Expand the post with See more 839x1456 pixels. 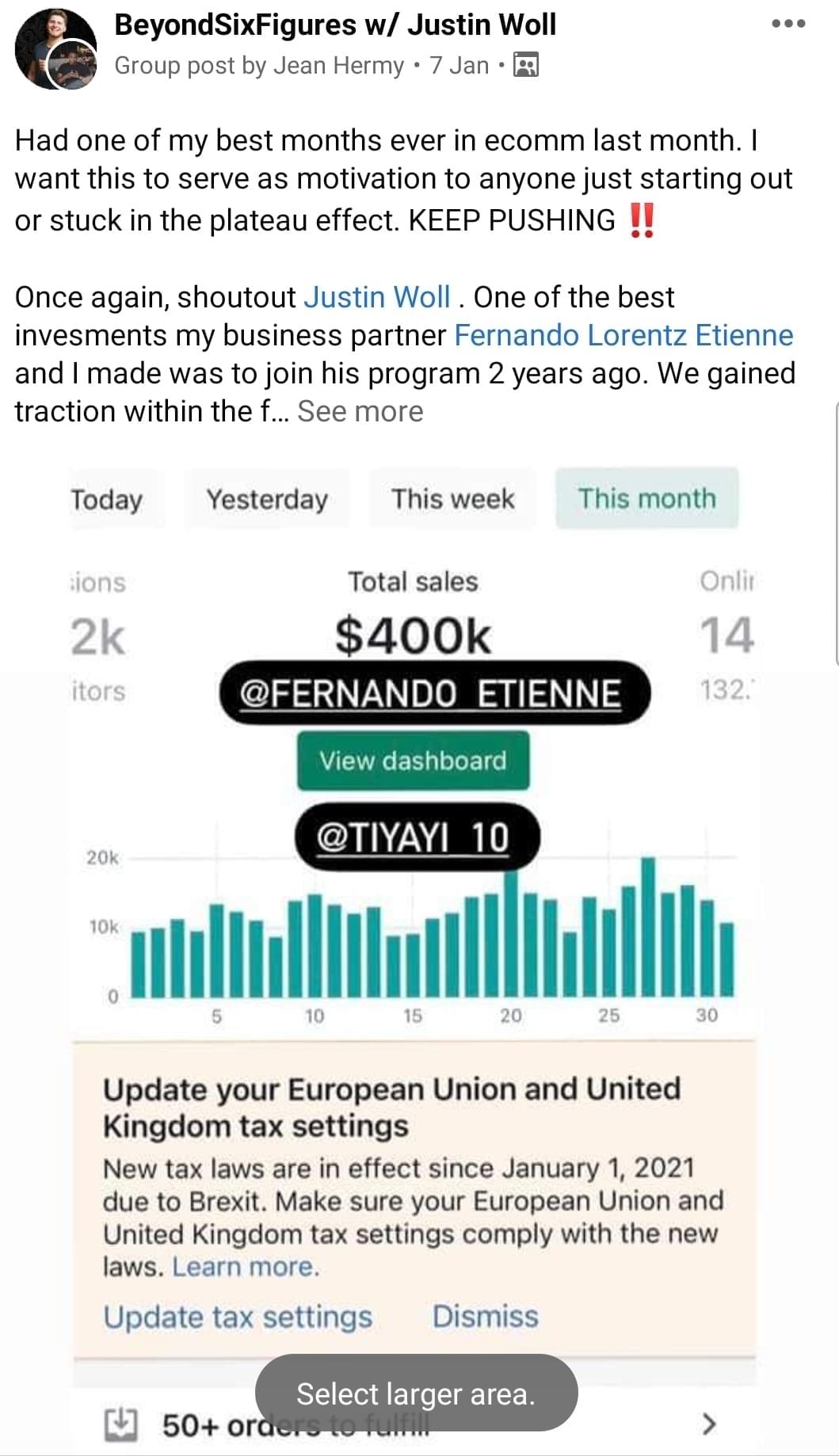click(360, 412)
